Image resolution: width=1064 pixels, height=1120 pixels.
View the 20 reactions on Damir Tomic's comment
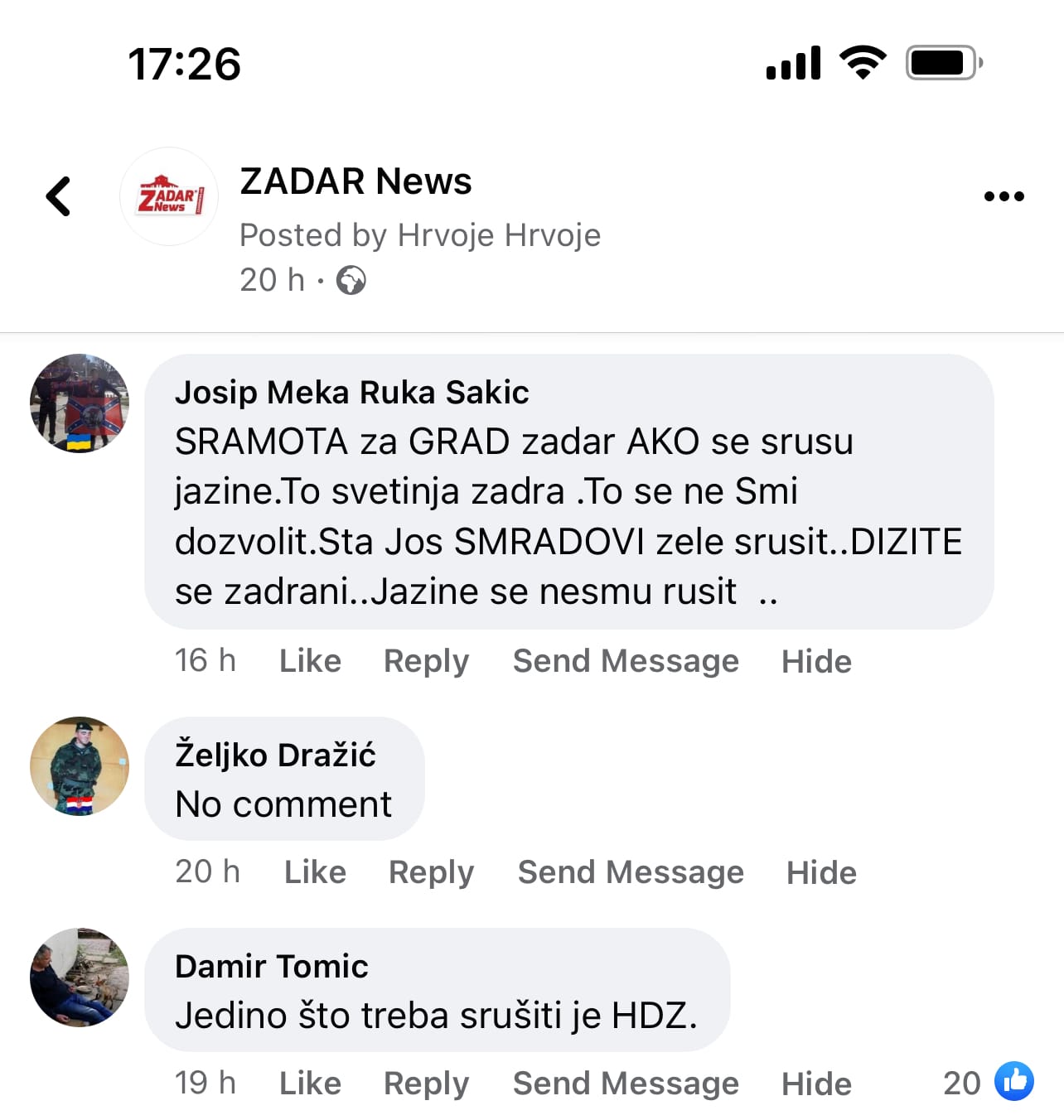(988, 1082)
